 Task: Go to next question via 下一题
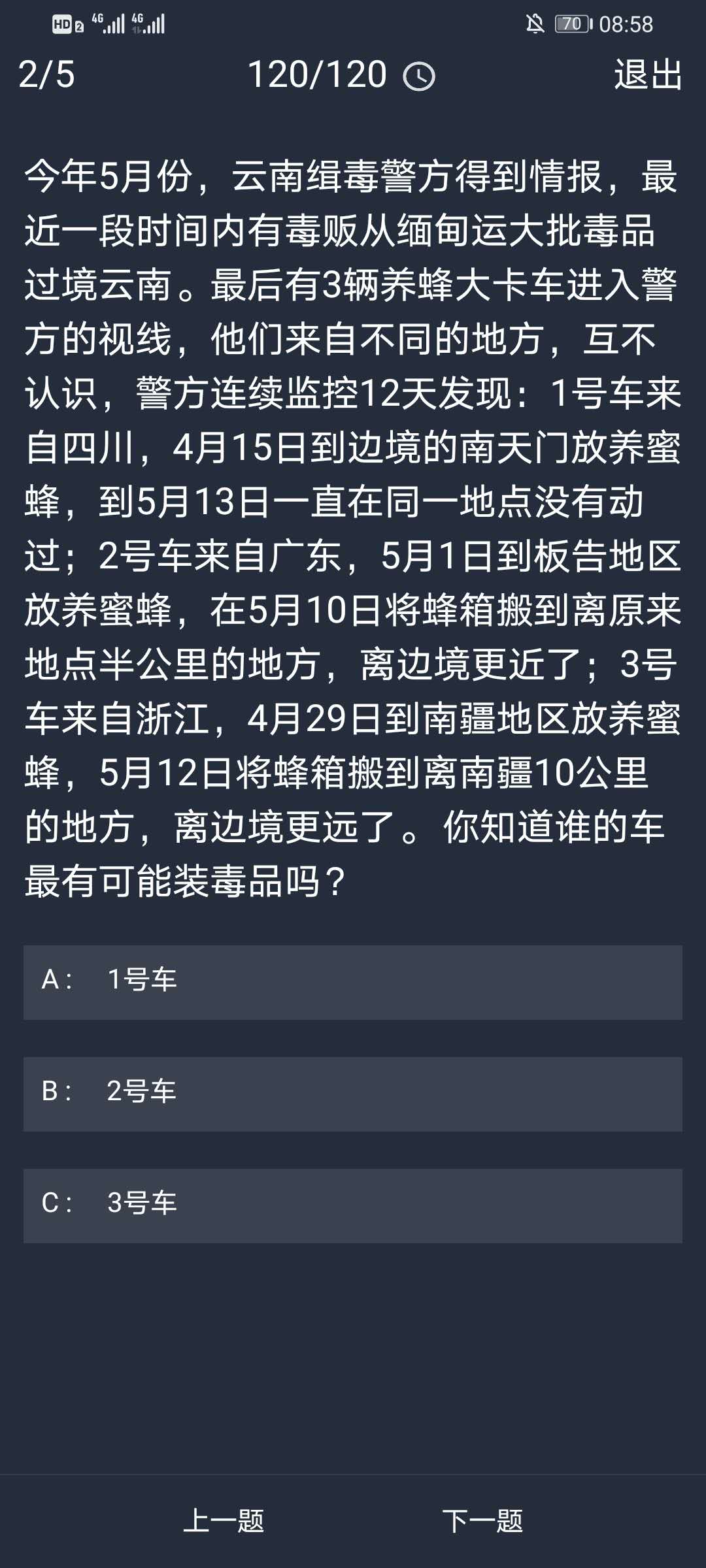click(x=482, y=1521)
